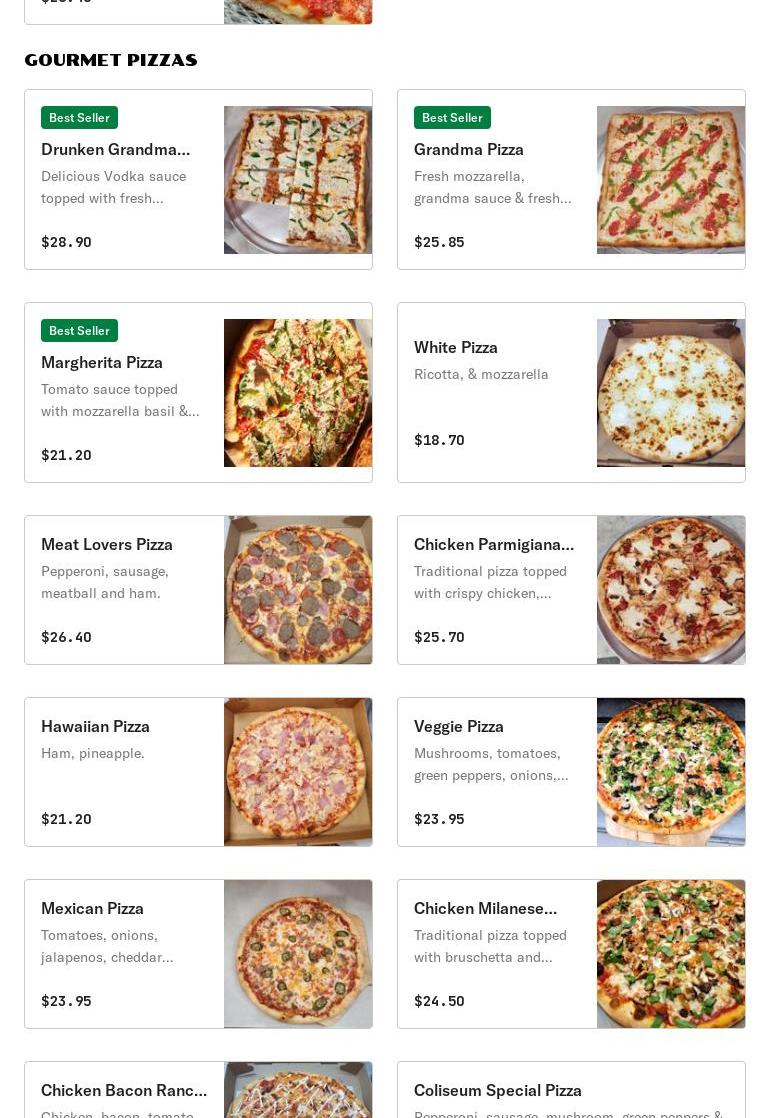Open the Chicken Bacon Ranch pizza
Screen dimensions: 770x1118
click(x=198, y=1092)
